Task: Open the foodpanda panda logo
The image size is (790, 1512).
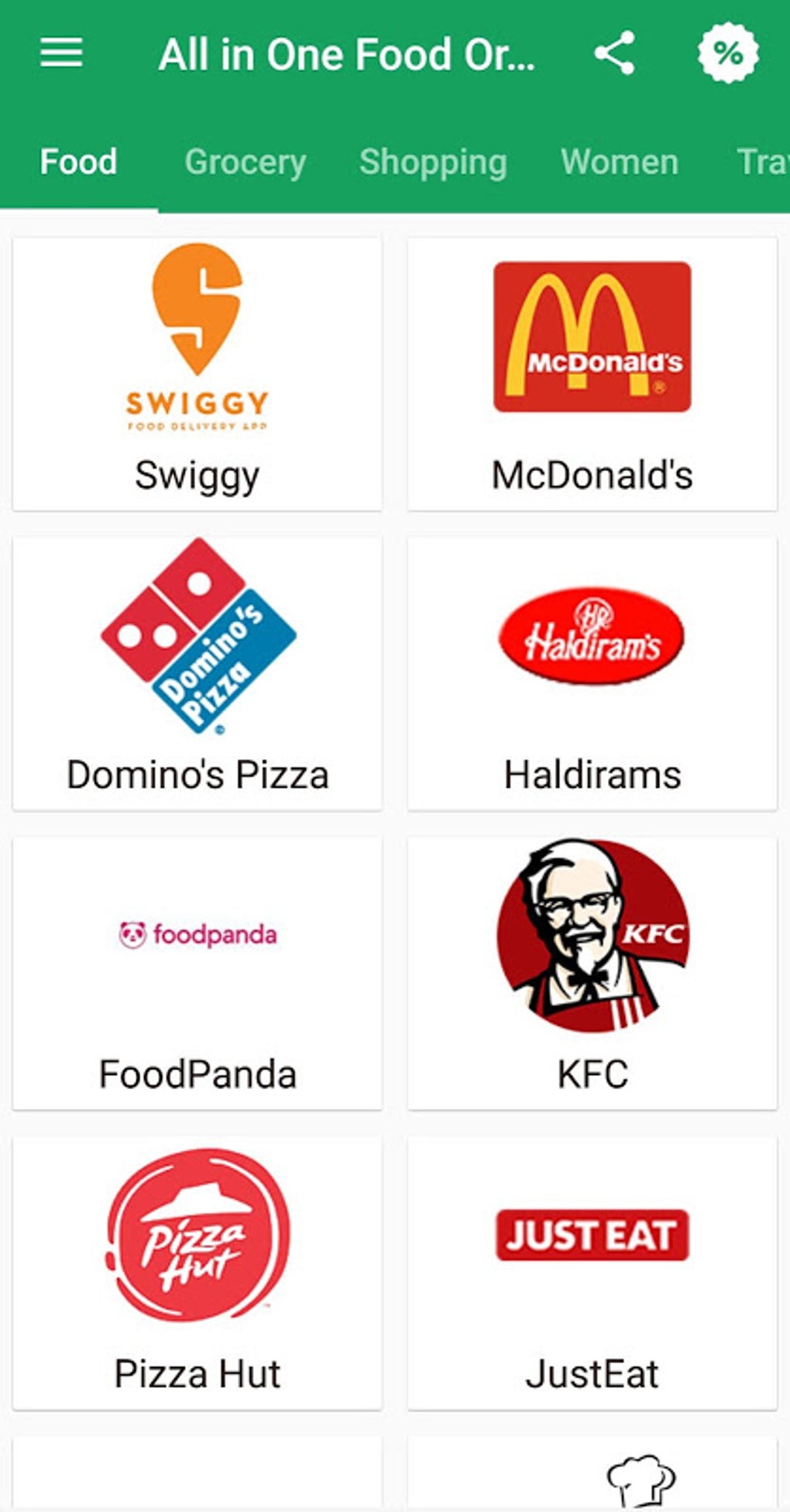Action: (196, 933)
